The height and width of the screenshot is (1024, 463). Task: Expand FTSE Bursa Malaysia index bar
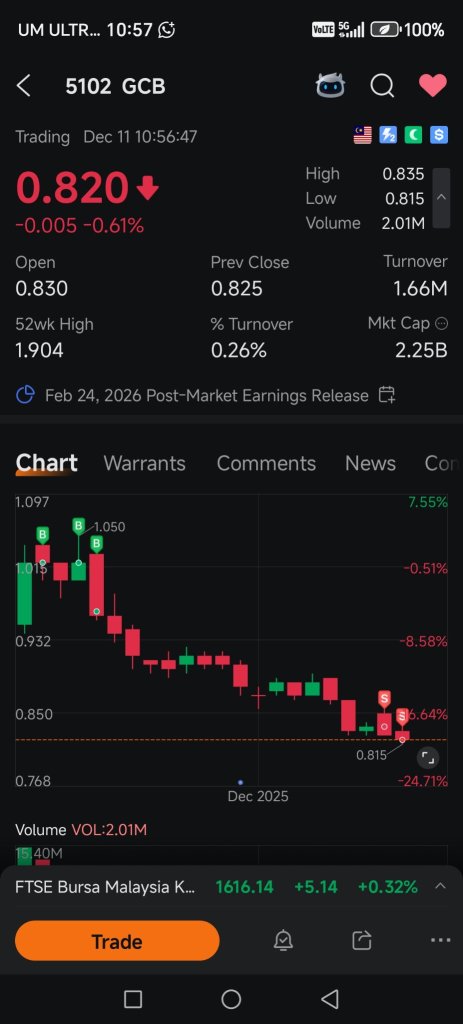pos(441,886)
